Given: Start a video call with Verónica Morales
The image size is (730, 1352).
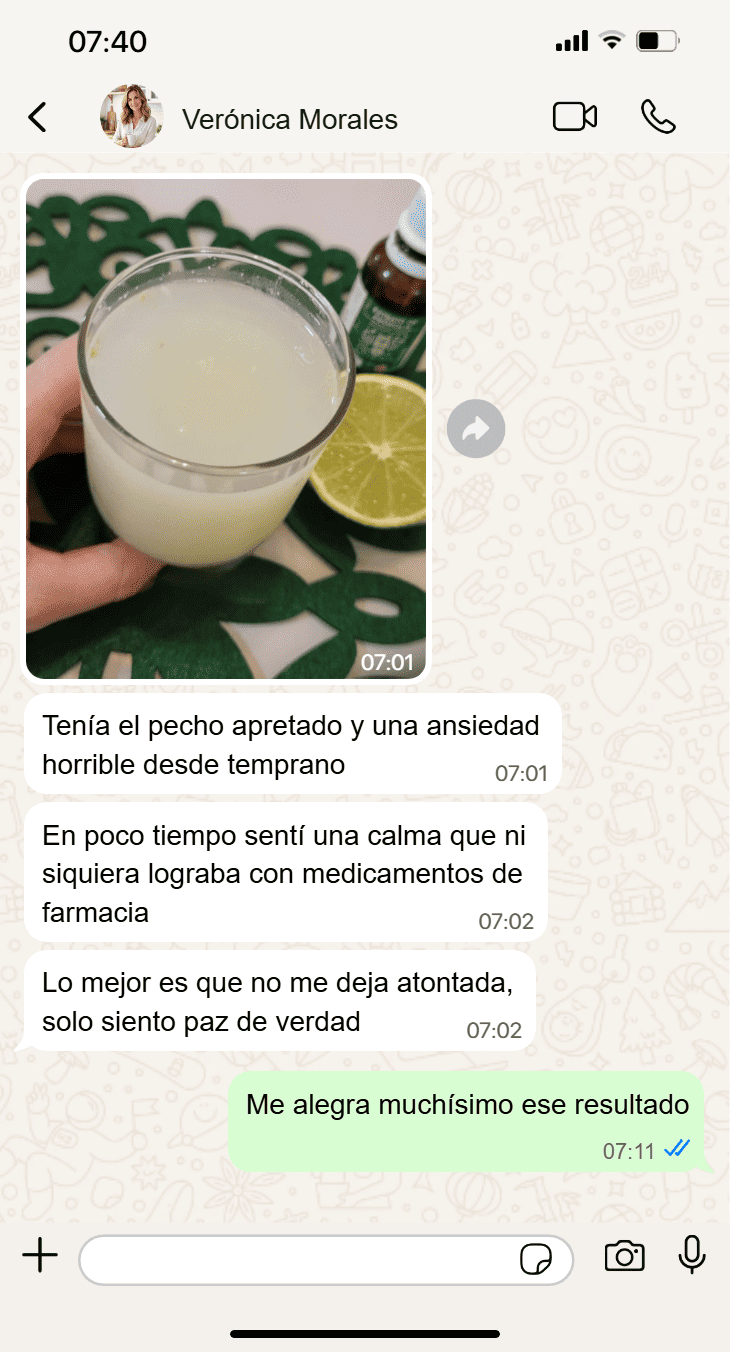Looking at the screenshot, I should click(575, 117).
